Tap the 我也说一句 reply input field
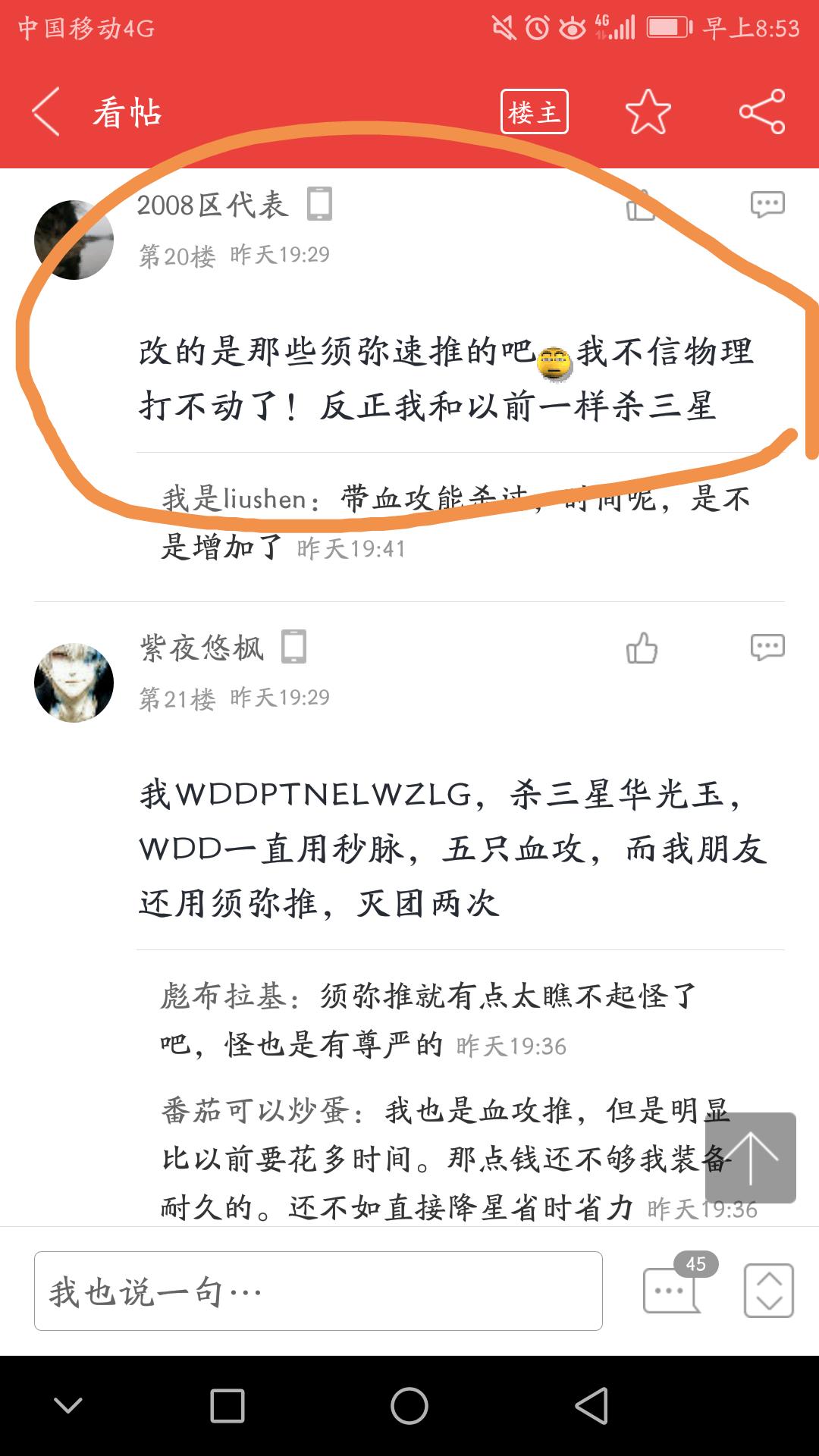819x1456 pixels. point(318,1291)
